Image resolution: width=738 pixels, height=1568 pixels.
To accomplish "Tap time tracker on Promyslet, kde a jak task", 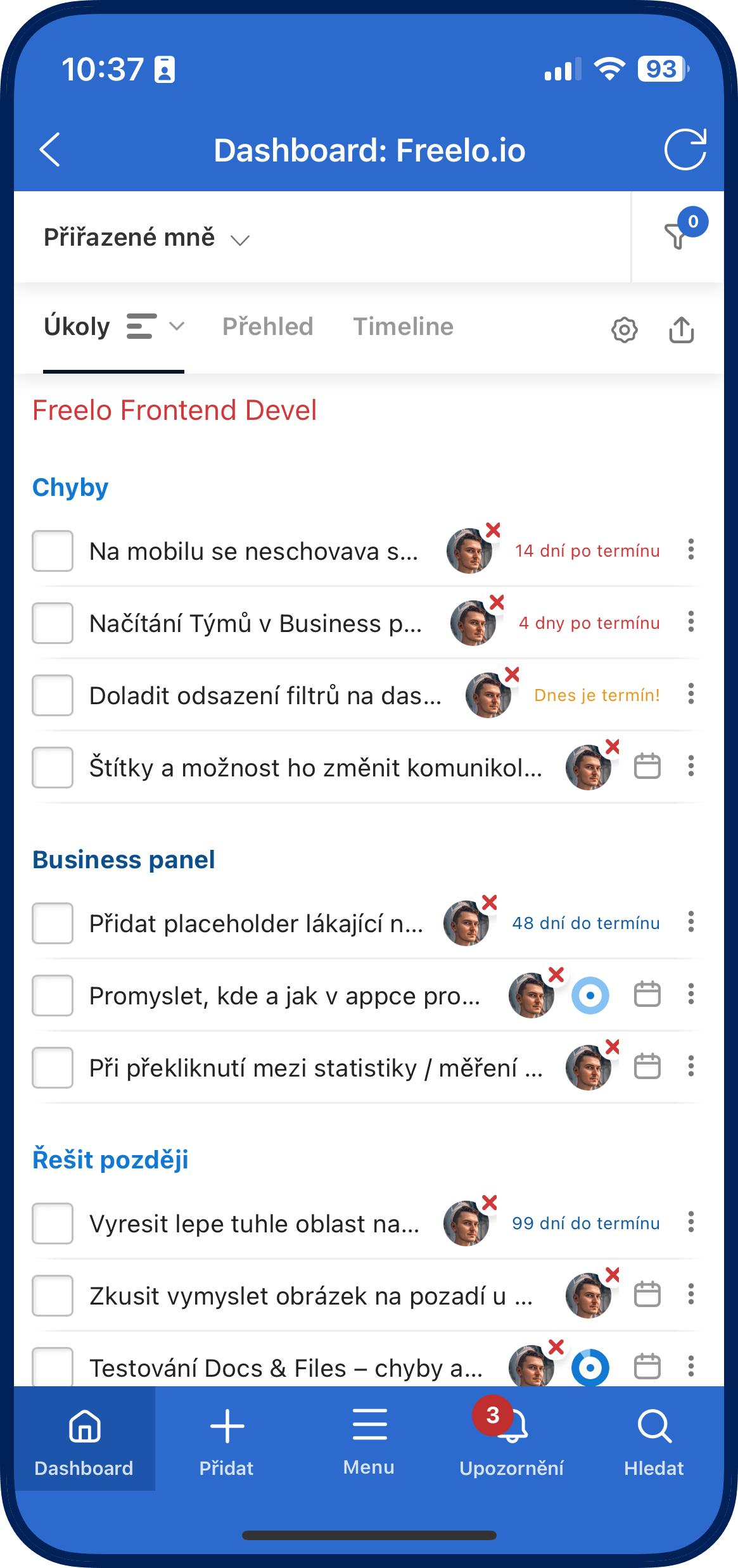I will pyautogui.click(x=590, y=996).
